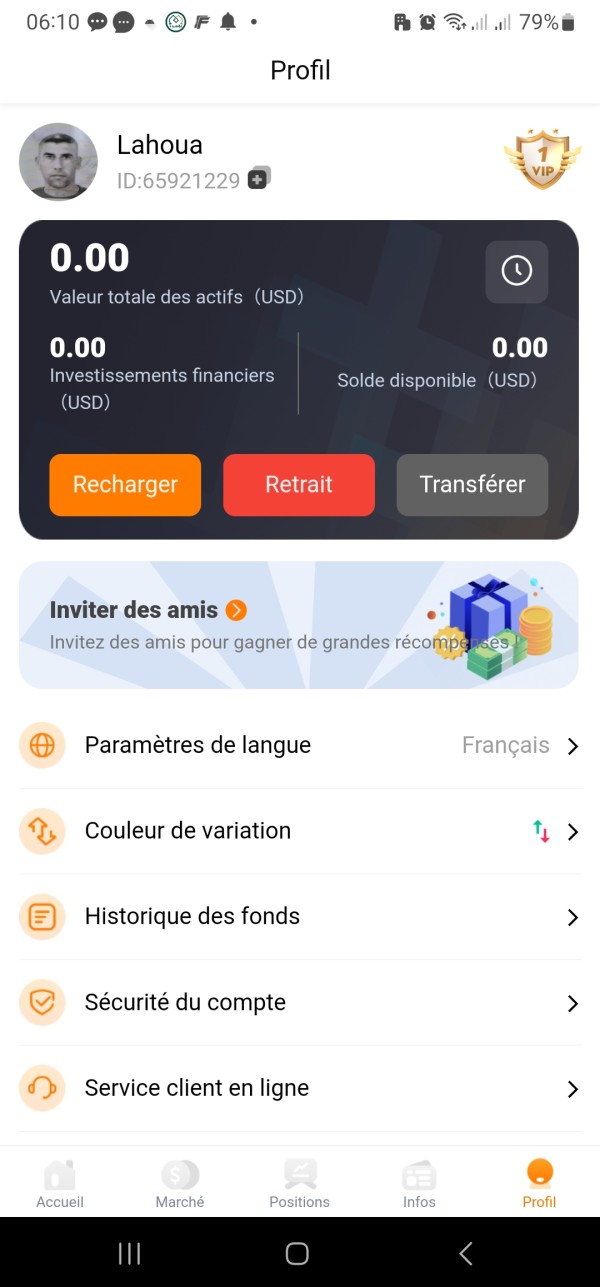Open Sécurité du compte
The height and width of the screenshot is (1287, 600).
point(298,1003)
